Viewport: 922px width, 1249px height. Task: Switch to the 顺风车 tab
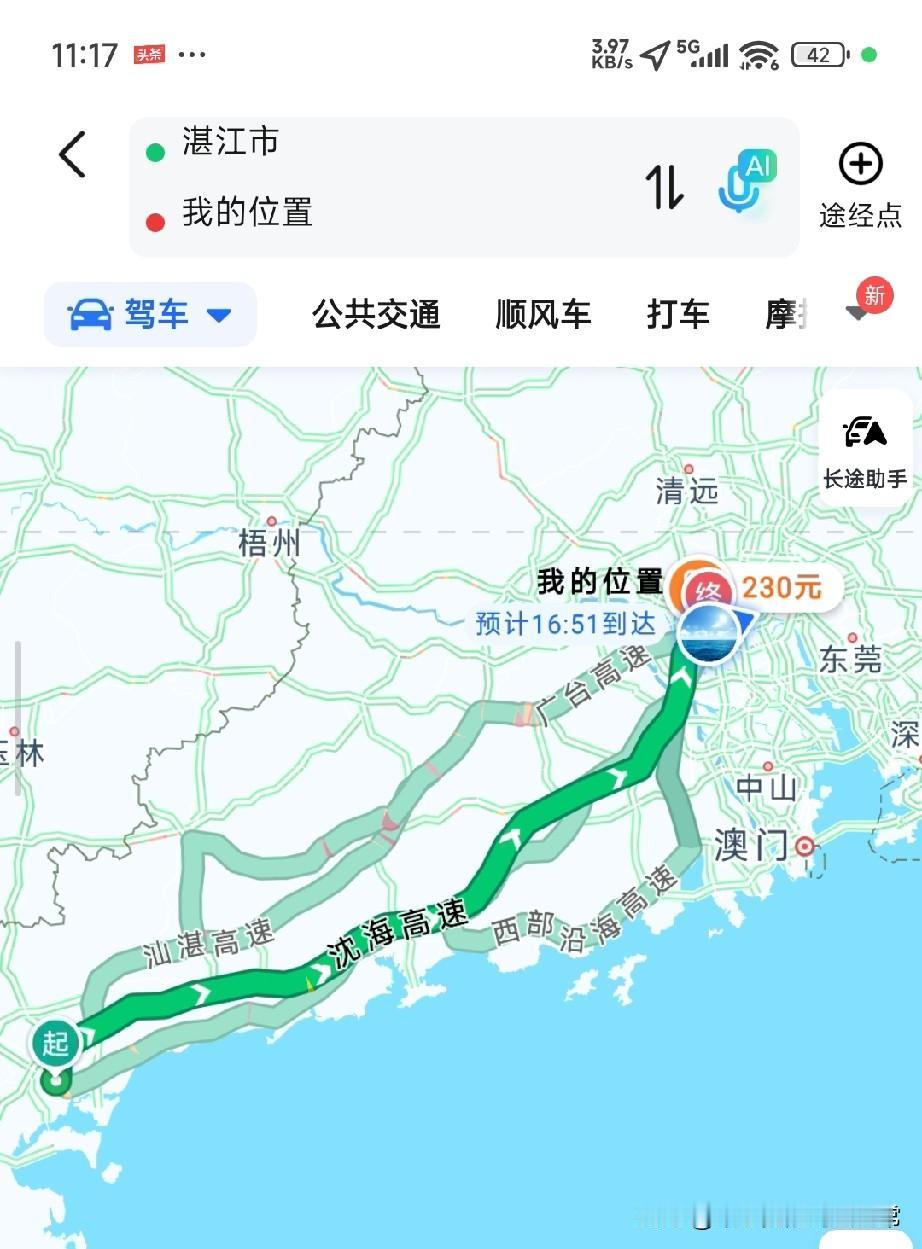[544, 313]
